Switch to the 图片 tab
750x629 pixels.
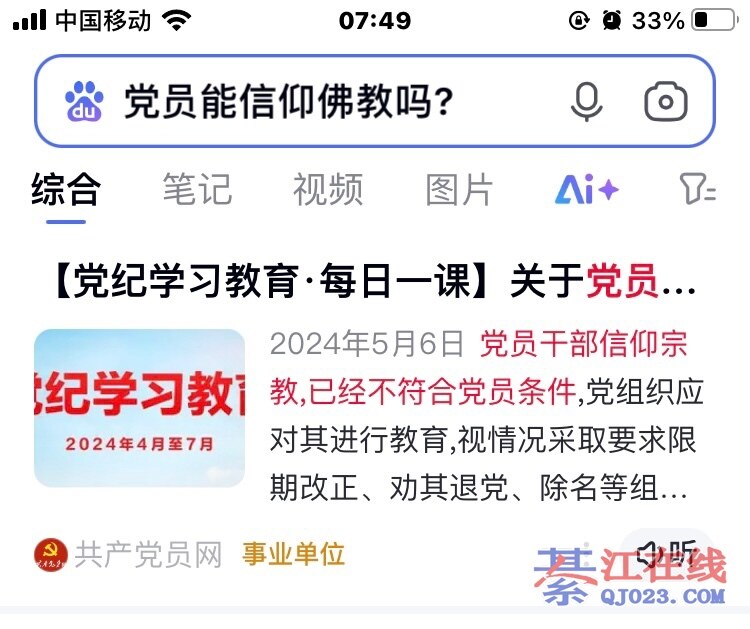tap(459, 189)
